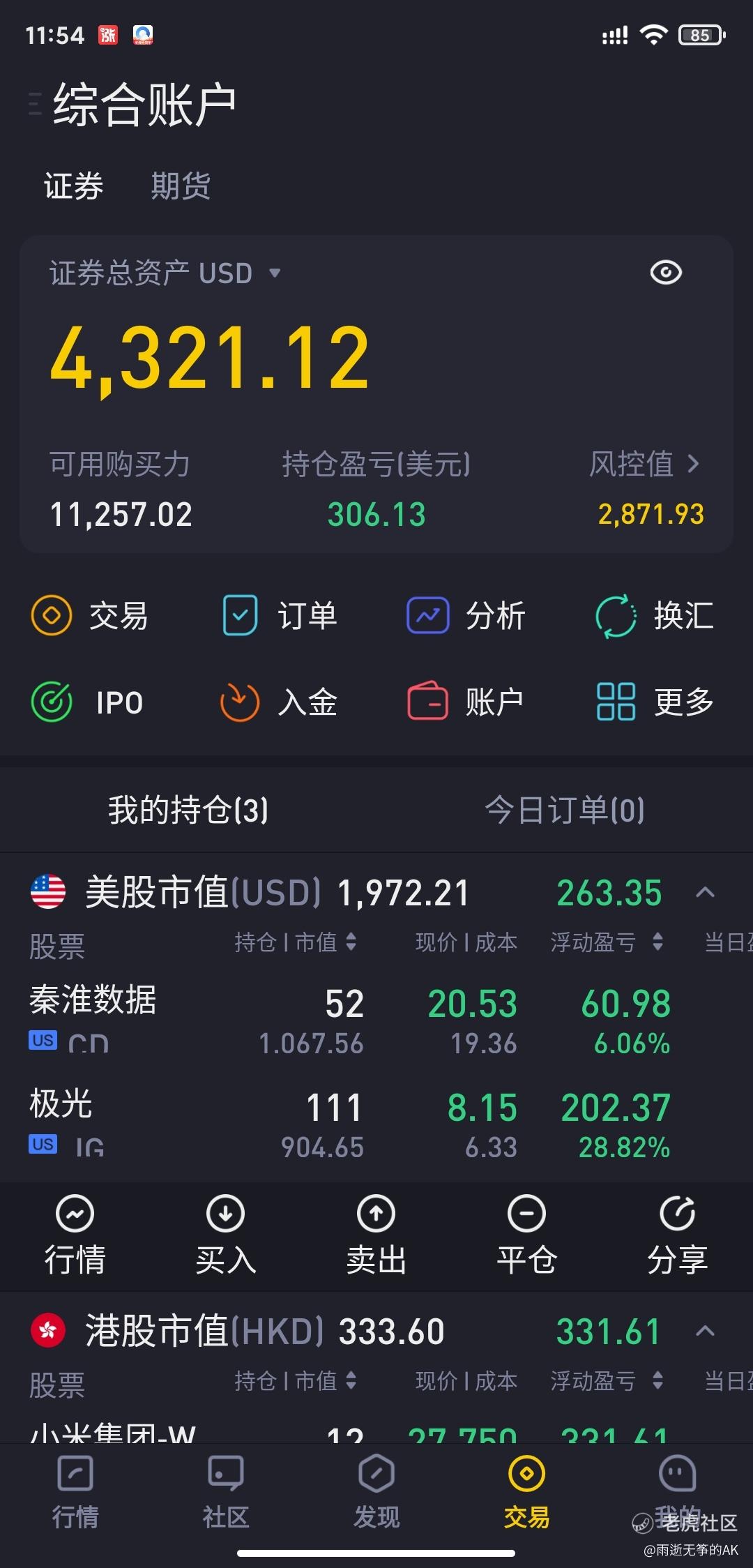The height and width of the screenshot is (1568, 753).
Task: Open the 订单 shortcut
Action: [280, 615]
